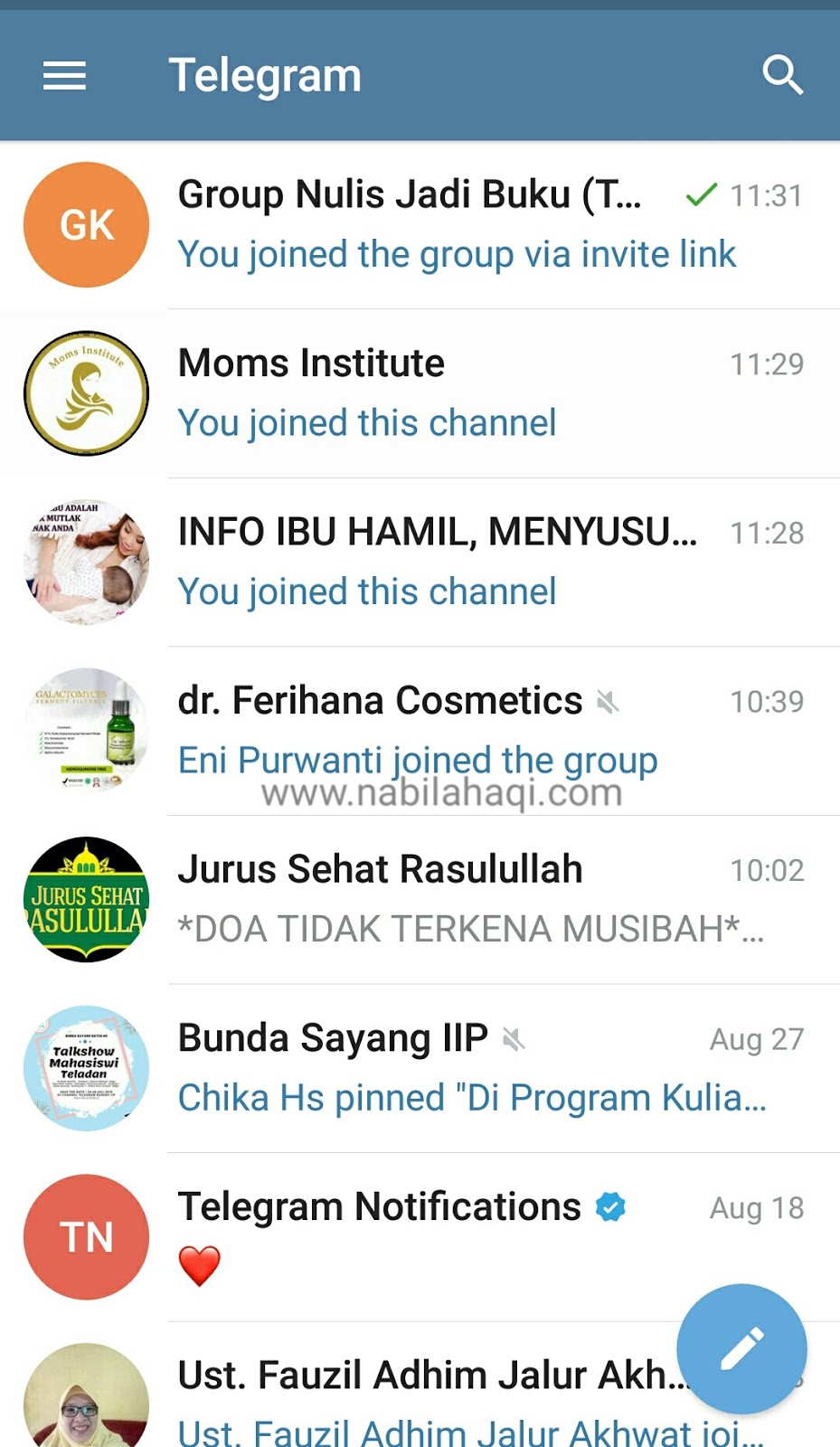Tap the TN avatar of Telegram Notifications
The height and width of the screenshot is (1447, 840).
86,1238
